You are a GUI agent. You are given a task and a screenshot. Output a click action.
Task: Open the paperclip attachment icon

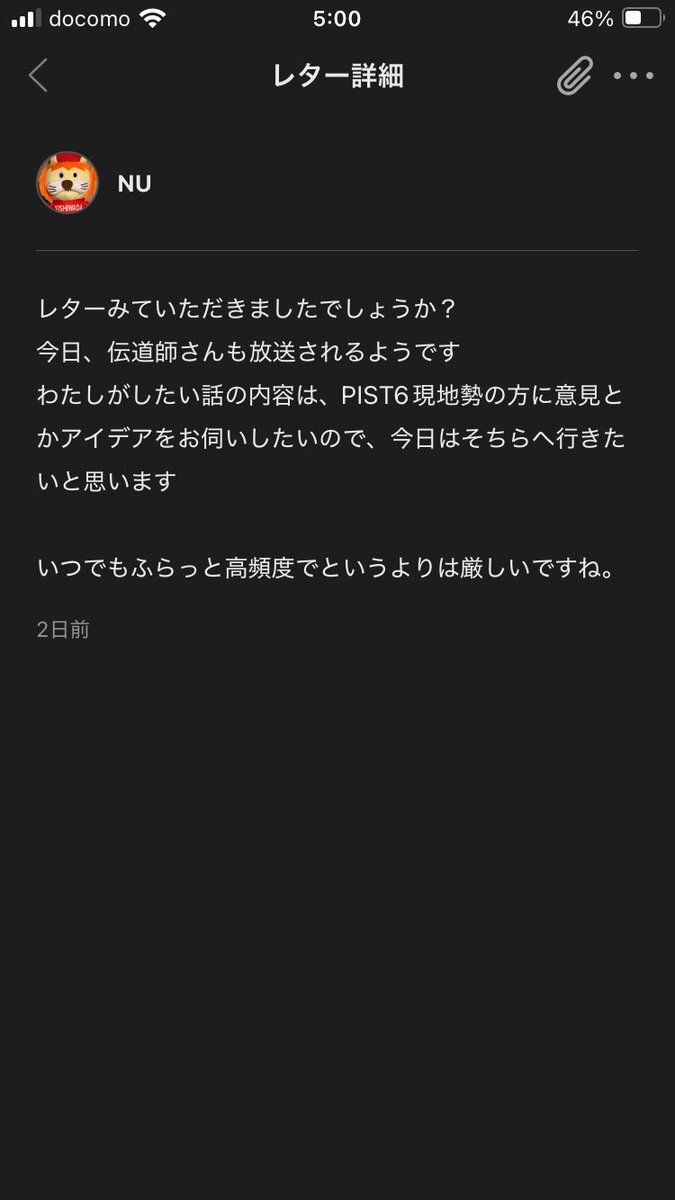click(x=574, y=76)
